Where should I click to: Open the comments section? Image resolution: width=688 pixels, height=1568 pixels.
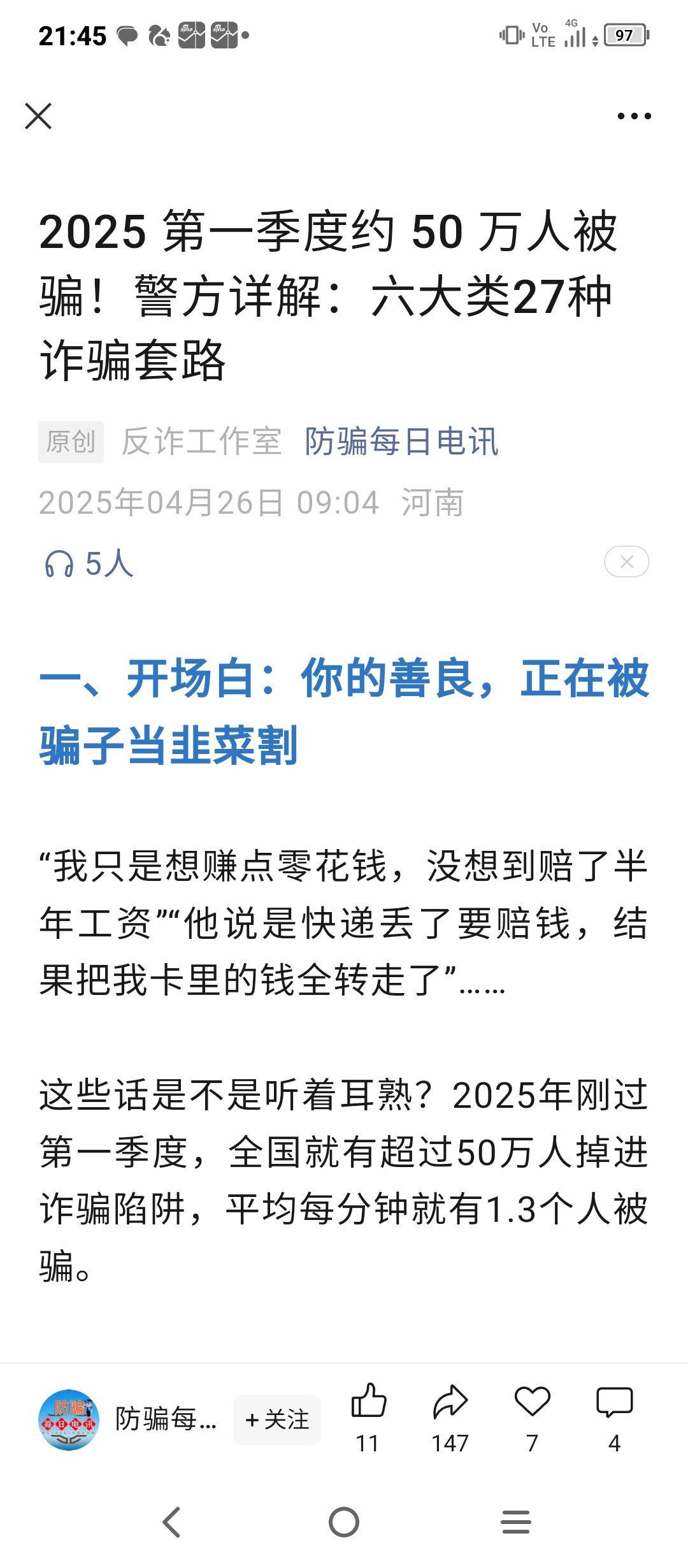point(614,1402)
